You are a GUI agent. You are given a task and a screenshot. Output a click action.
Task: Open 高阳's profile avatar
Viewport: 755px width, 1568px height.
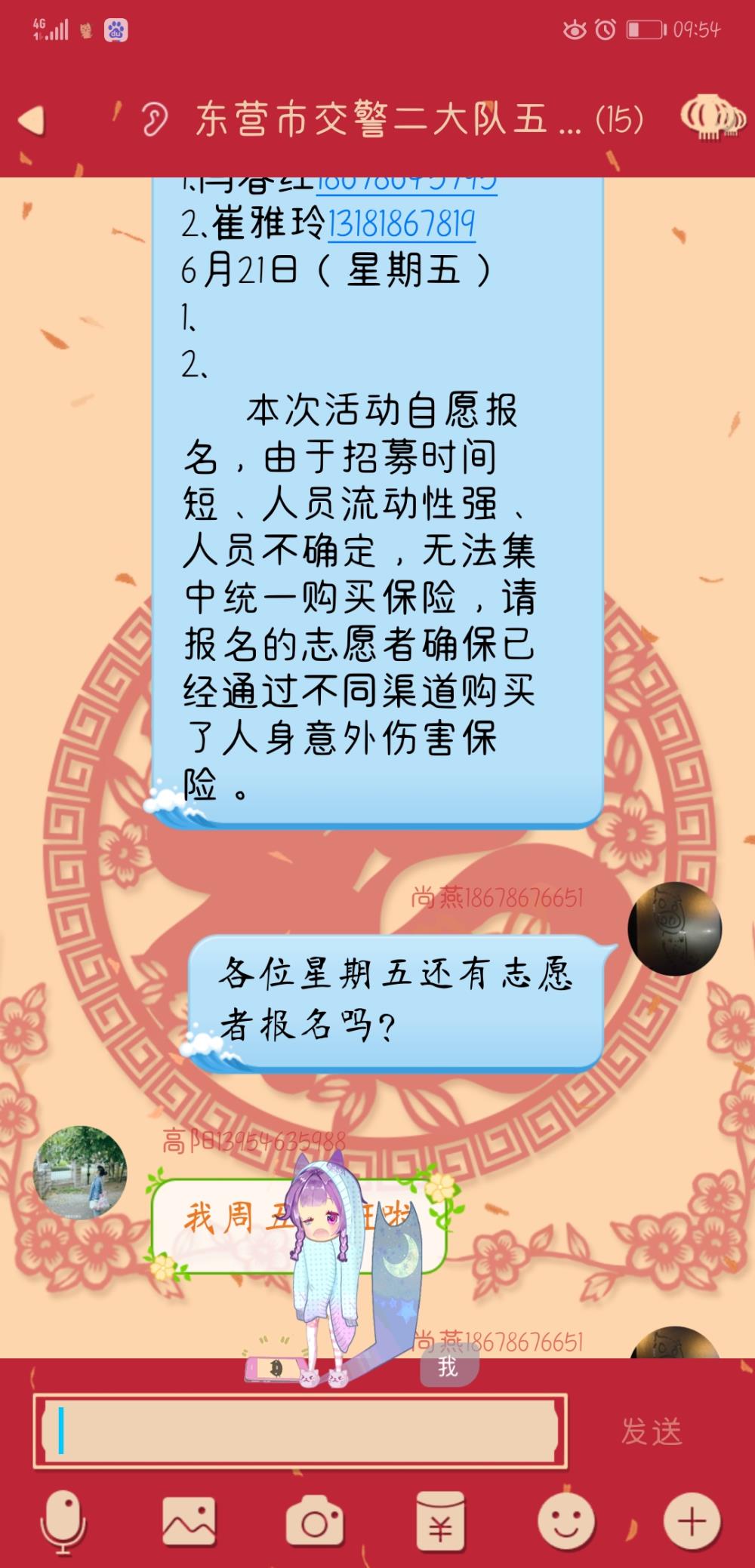[x=81, y=1173]
